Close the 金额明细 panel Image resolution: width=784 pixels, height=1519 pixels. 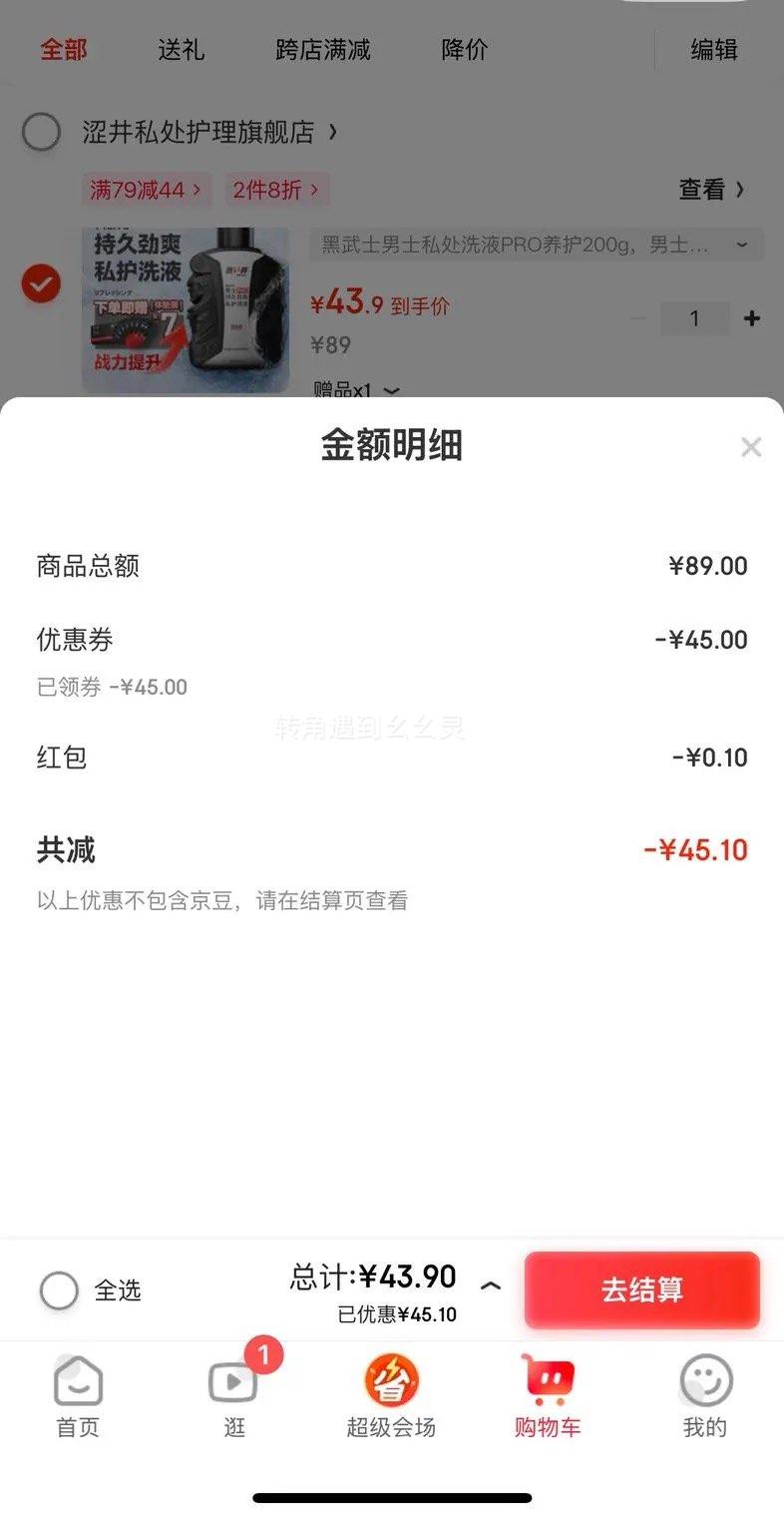coord(750,447)
